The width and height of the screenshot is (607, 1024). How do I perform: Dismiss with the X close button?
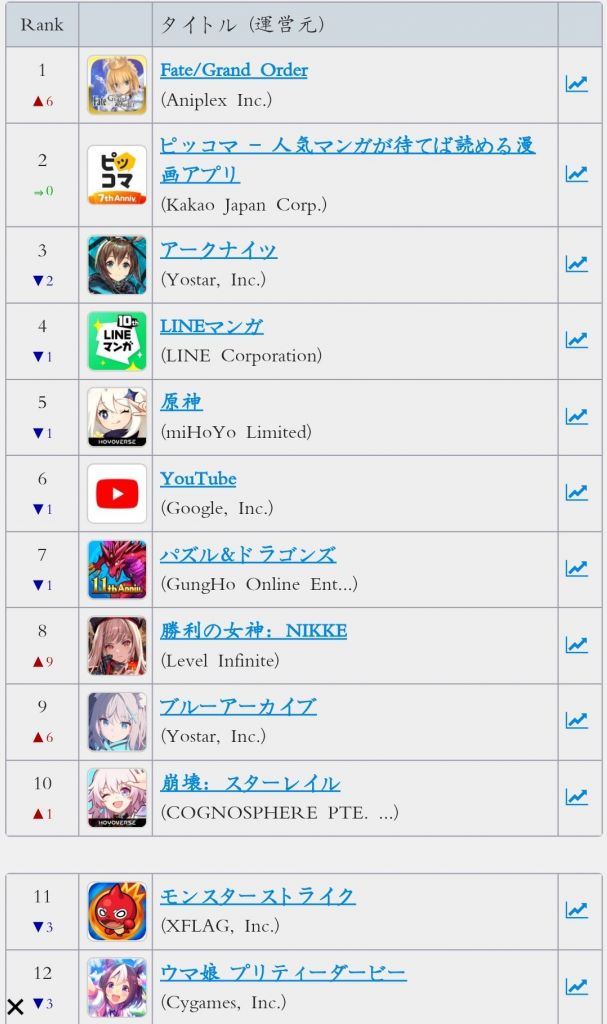pos(15,1006)
